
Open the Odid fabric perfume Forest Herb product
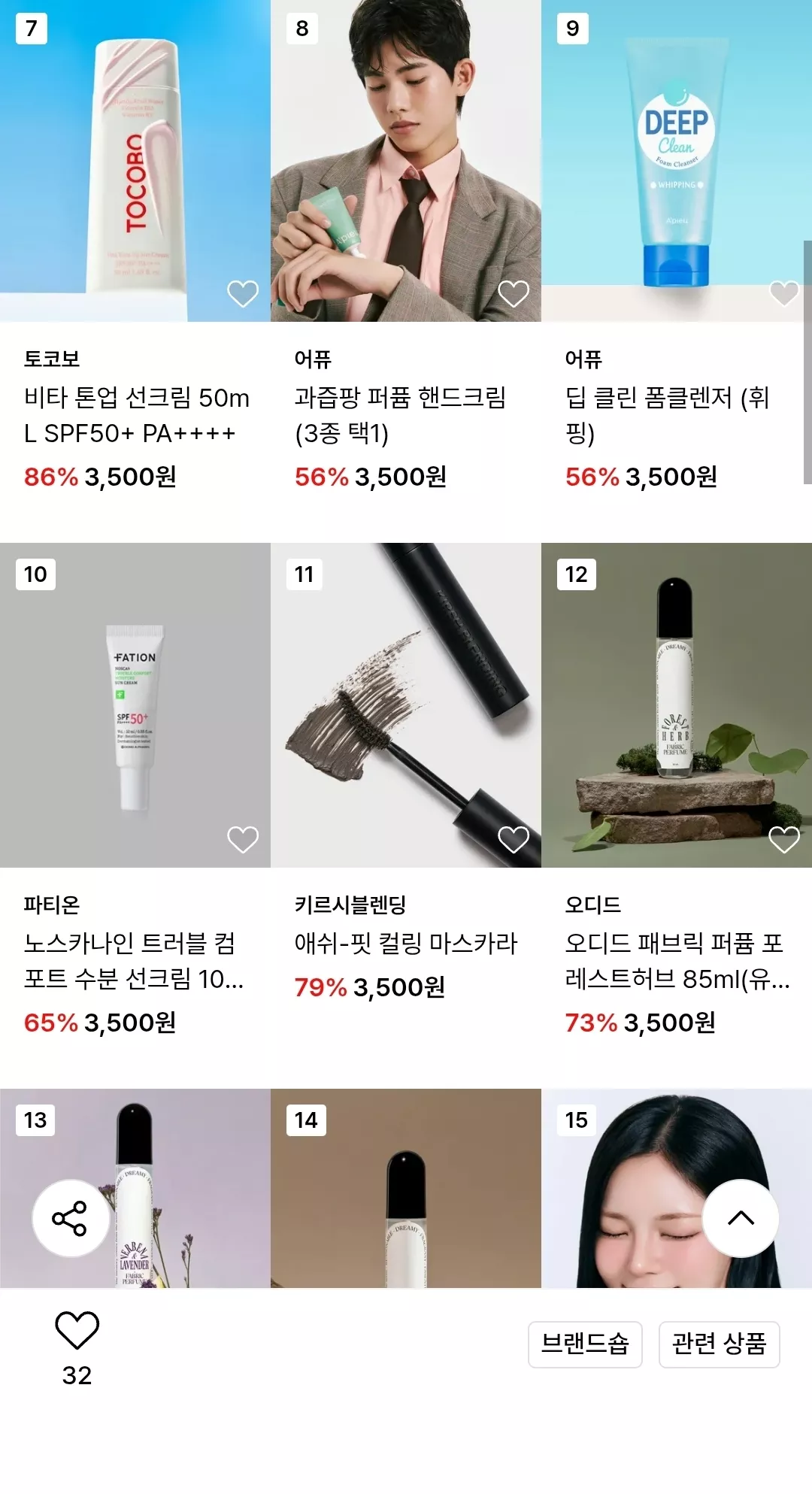(676, 707)
